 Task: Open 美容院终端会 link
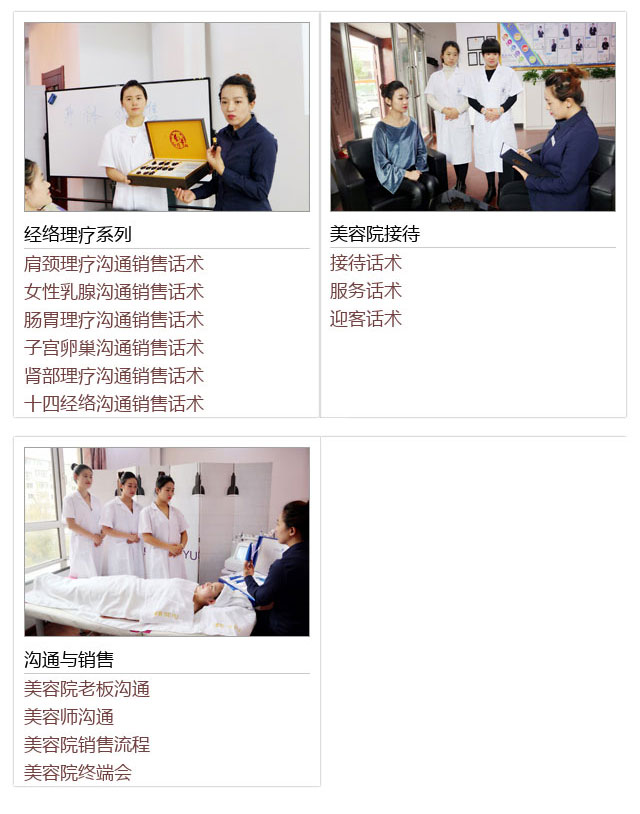point(78,773)
